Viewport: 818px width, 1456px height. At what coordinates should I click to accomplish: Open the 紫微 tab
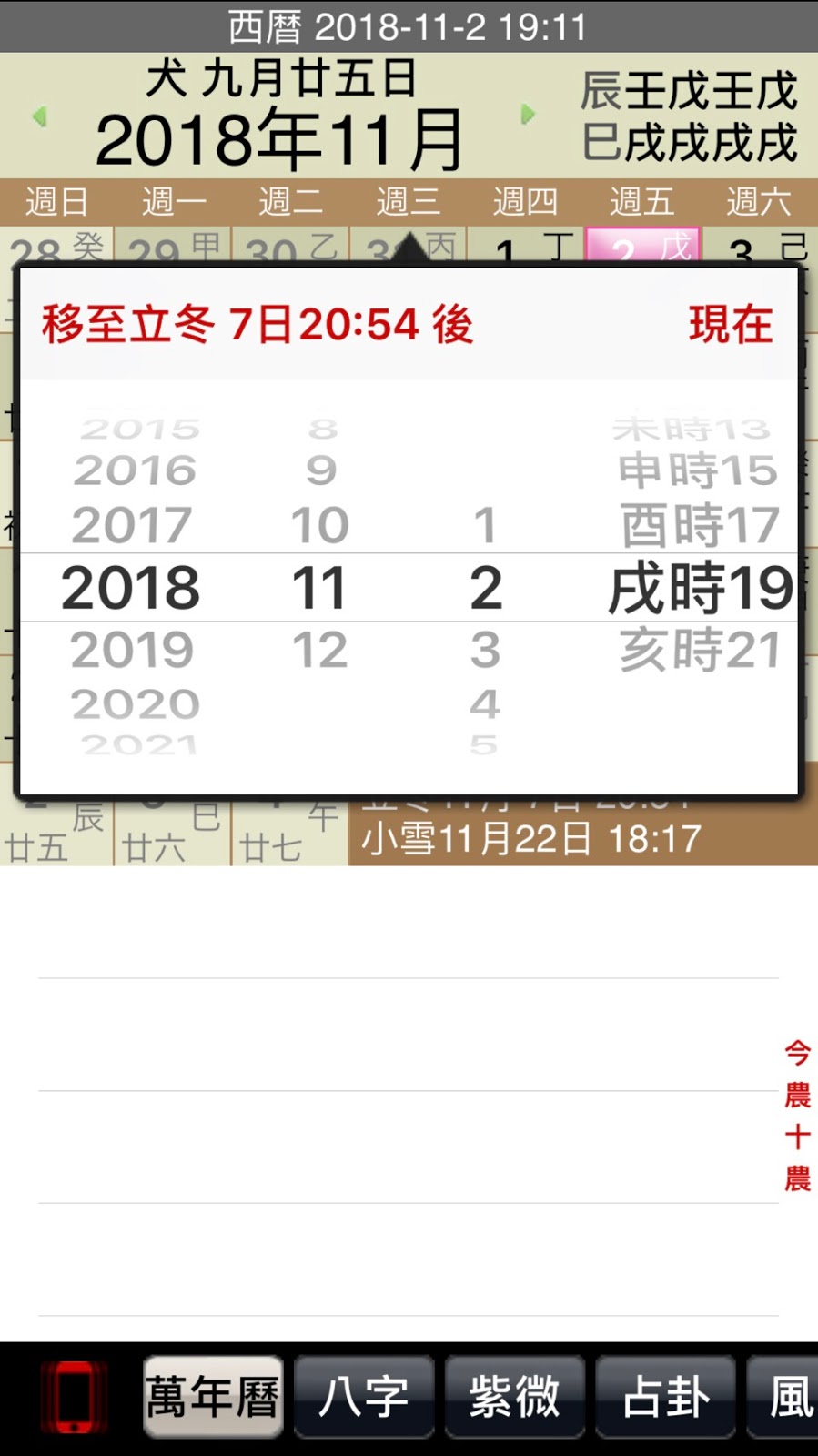[515, 1397]
